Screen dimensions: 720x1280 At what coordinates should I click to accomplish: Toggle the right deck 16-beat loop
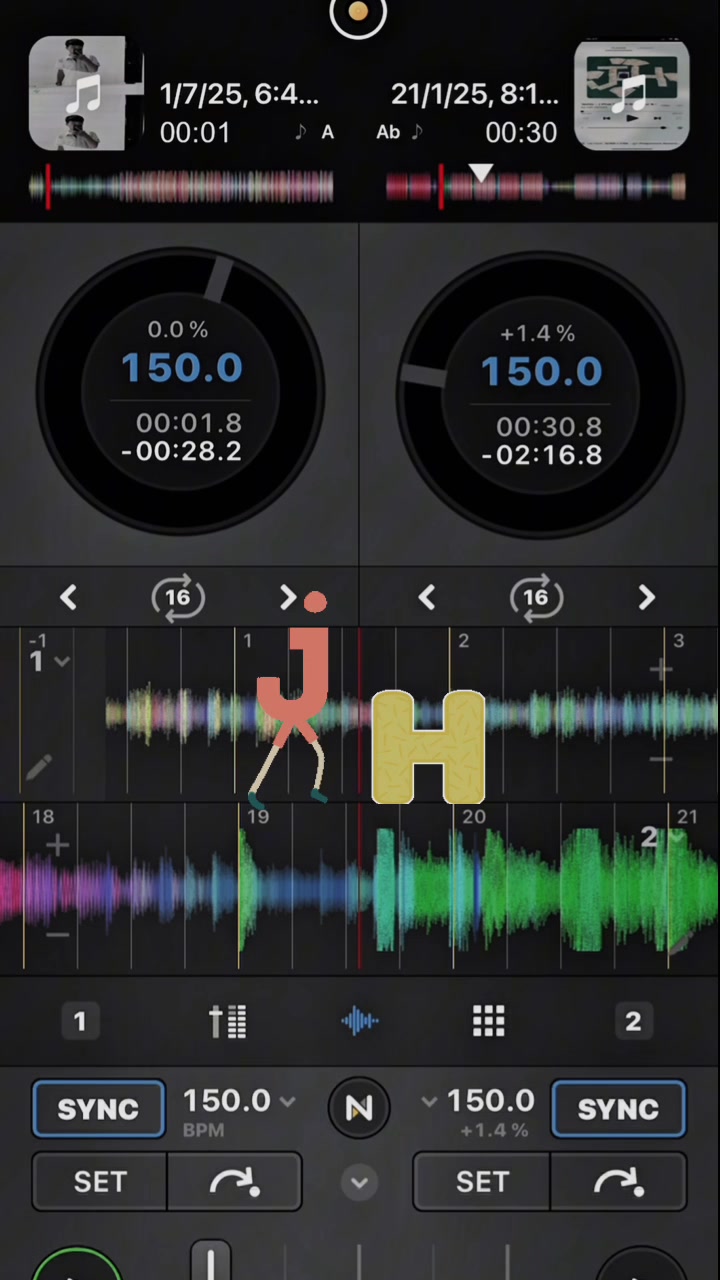[x=536, y=598]
